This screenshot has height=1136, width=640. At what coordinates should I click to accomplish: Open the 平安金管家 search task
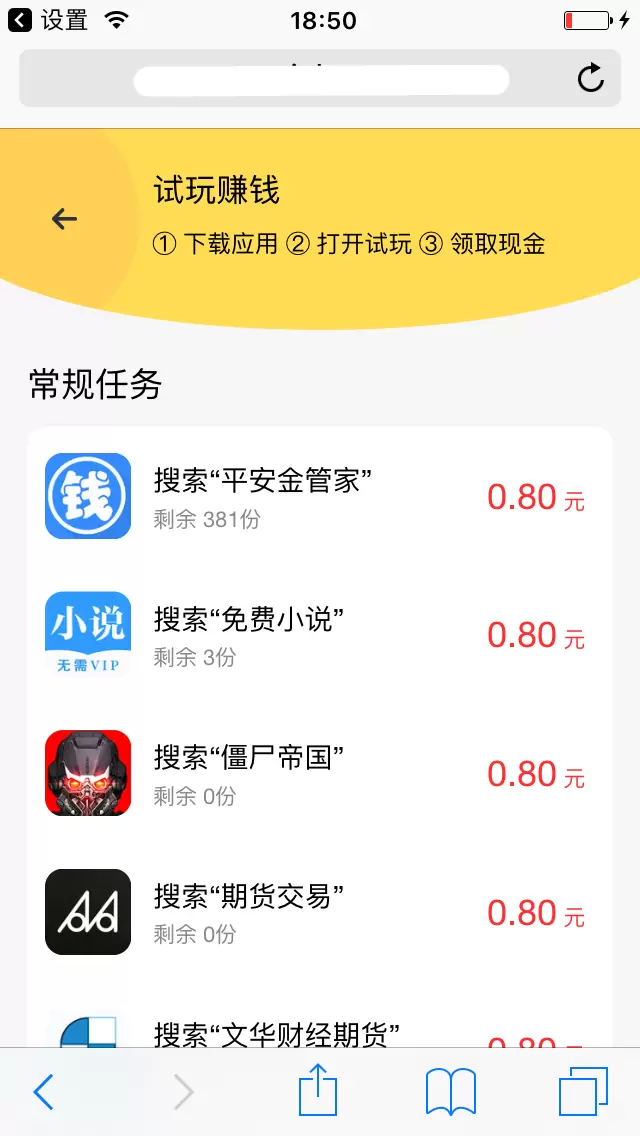click(x=320, y=497)
